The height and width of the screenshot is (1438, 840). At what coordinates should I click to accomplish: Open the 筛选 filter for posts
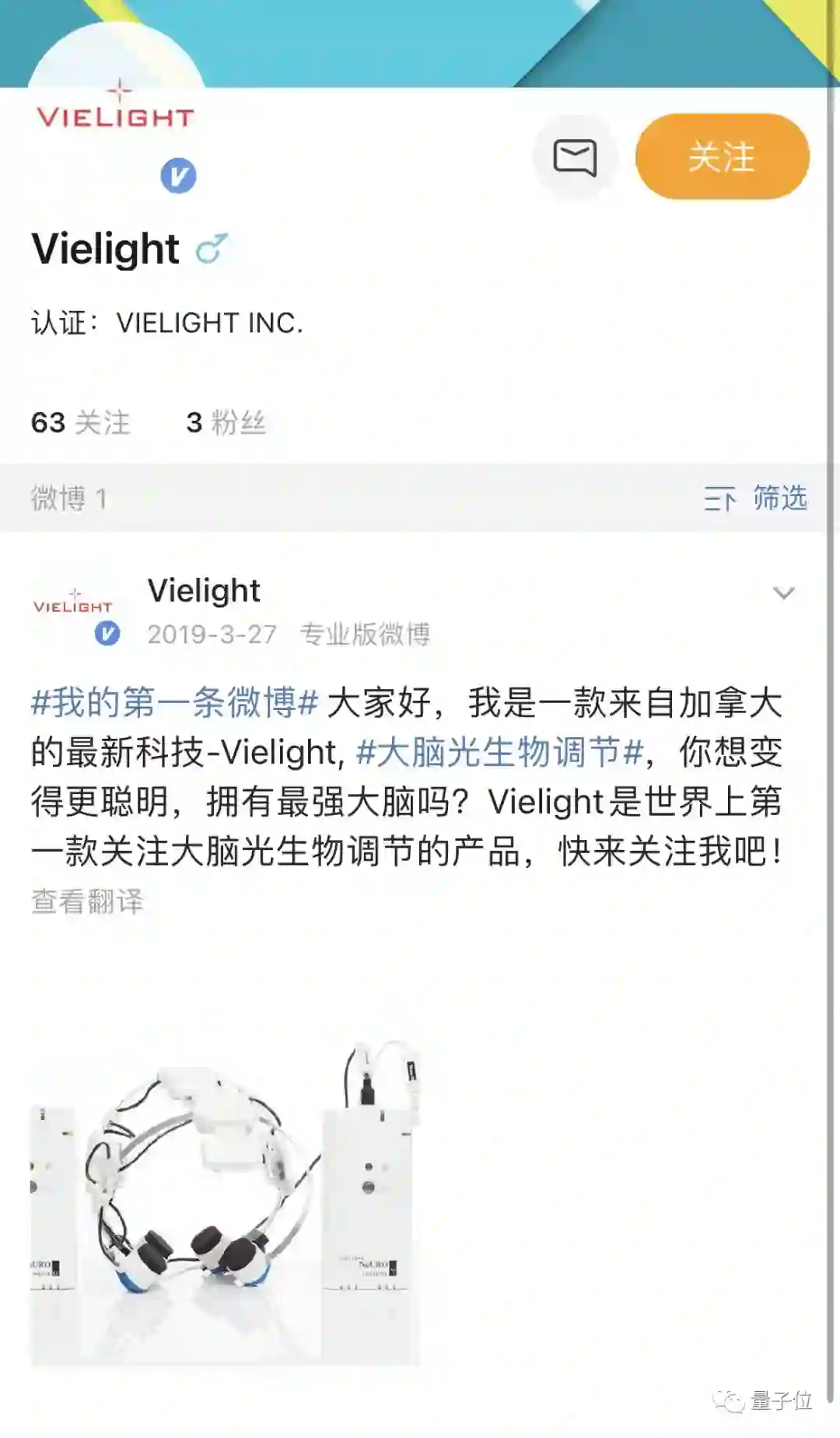[756, 498]
